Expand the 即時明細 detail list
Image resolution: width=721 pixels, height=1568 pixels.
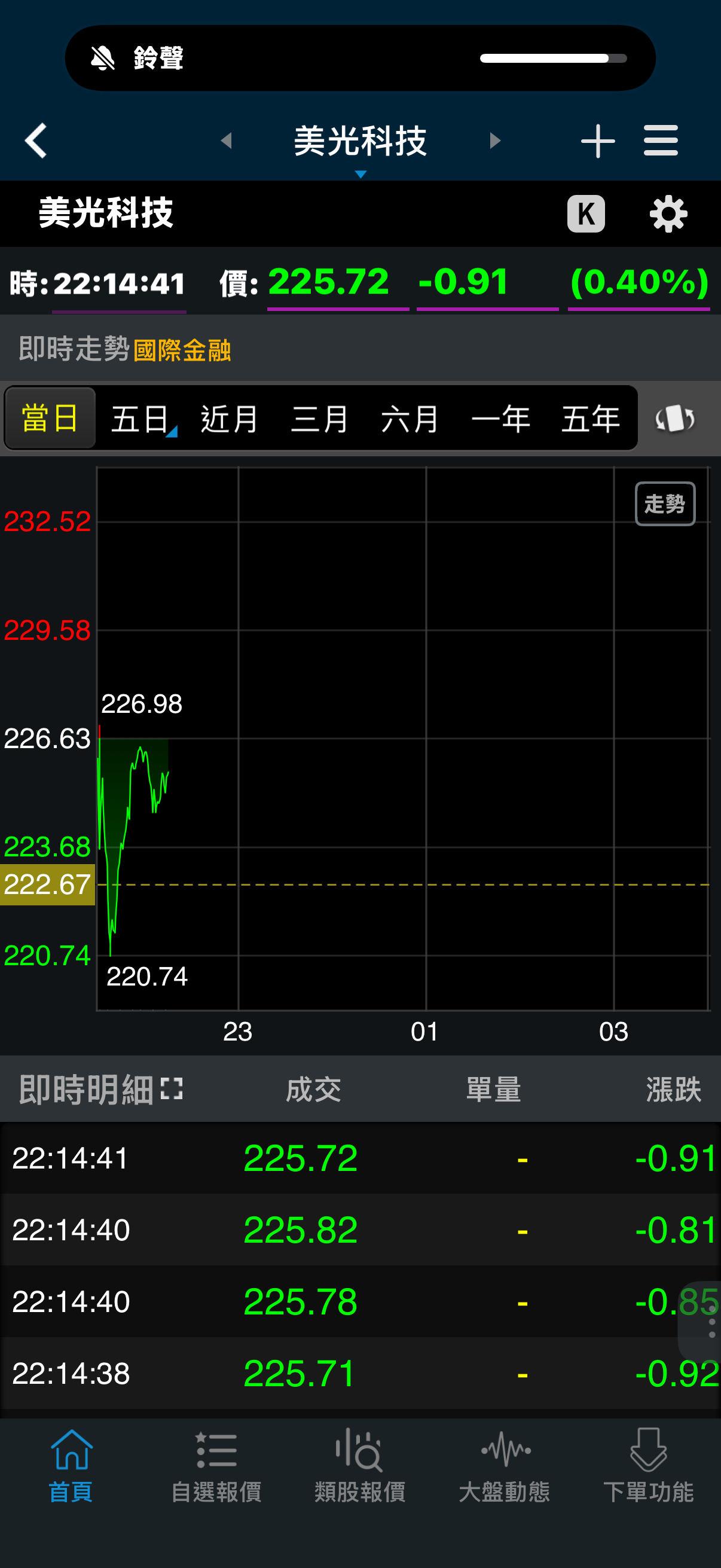pyautogui.click(x=172, y=1089)
